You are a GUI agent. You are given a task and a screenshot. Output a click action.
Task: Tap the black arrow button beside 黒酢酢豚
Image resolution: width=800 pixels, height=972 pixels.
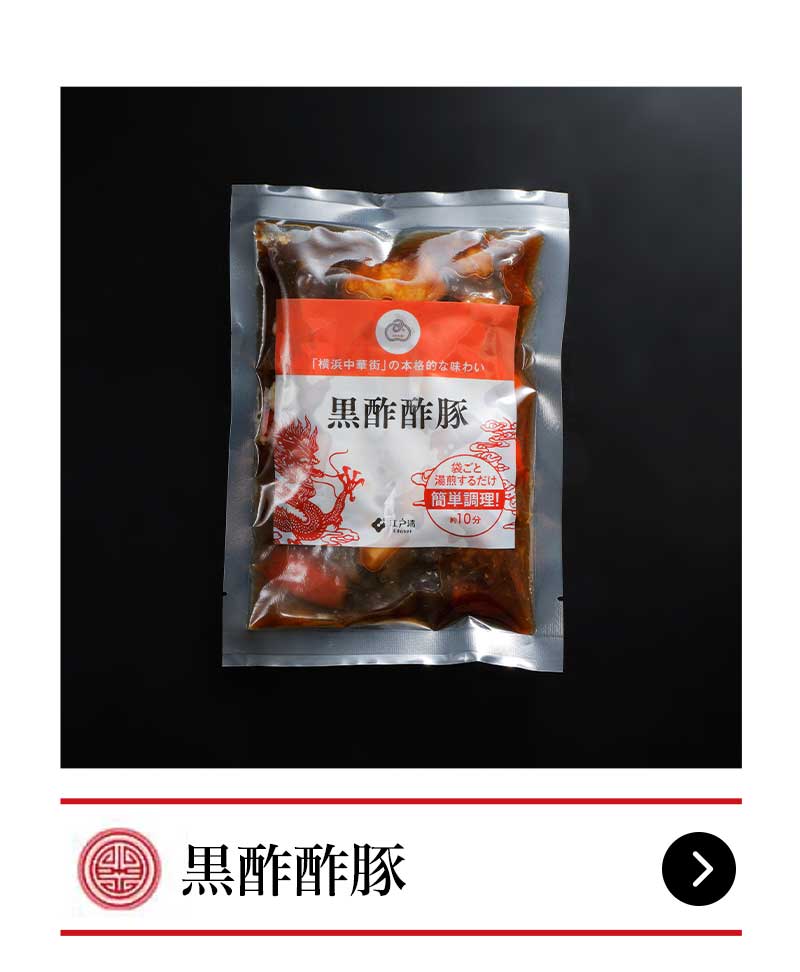(x=698, y=868)
